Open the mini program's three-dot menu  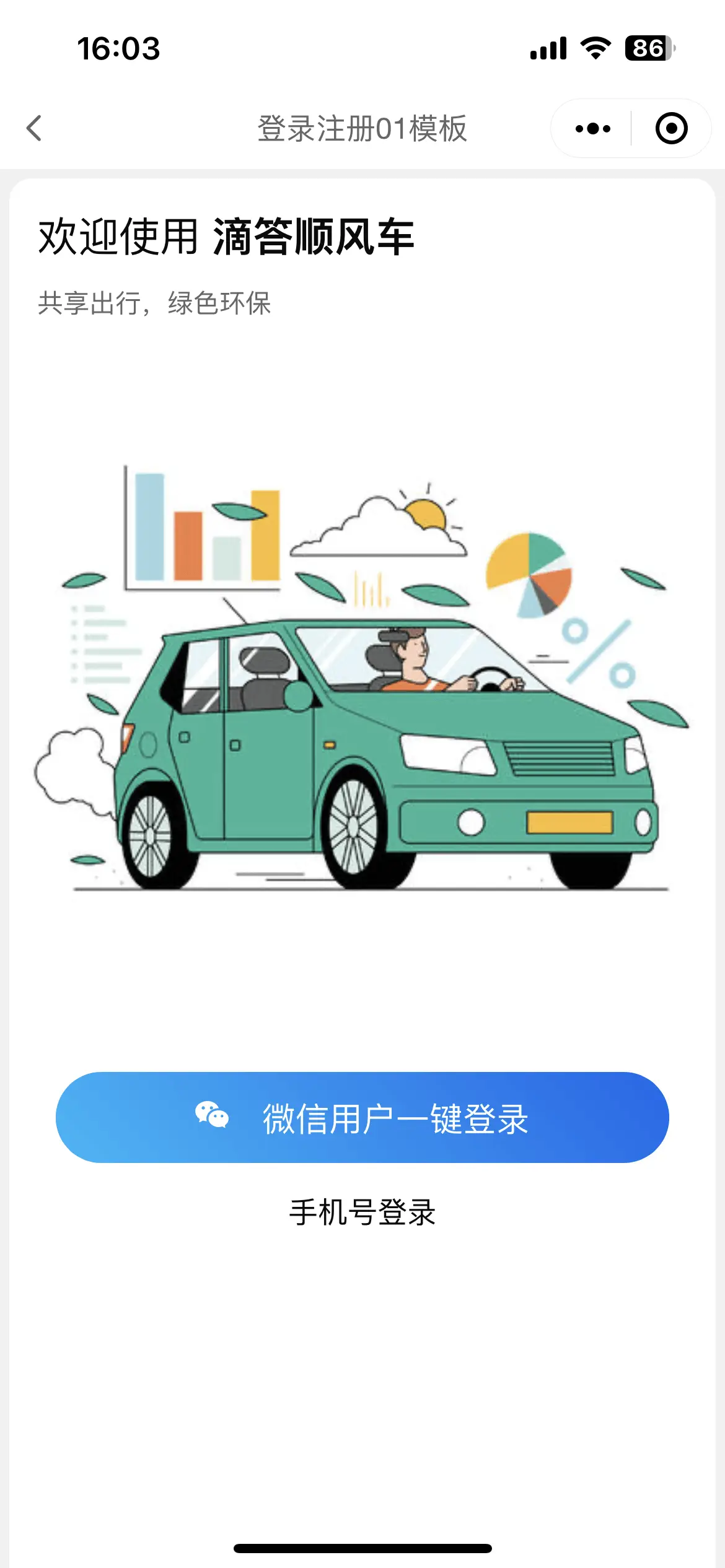592,128
